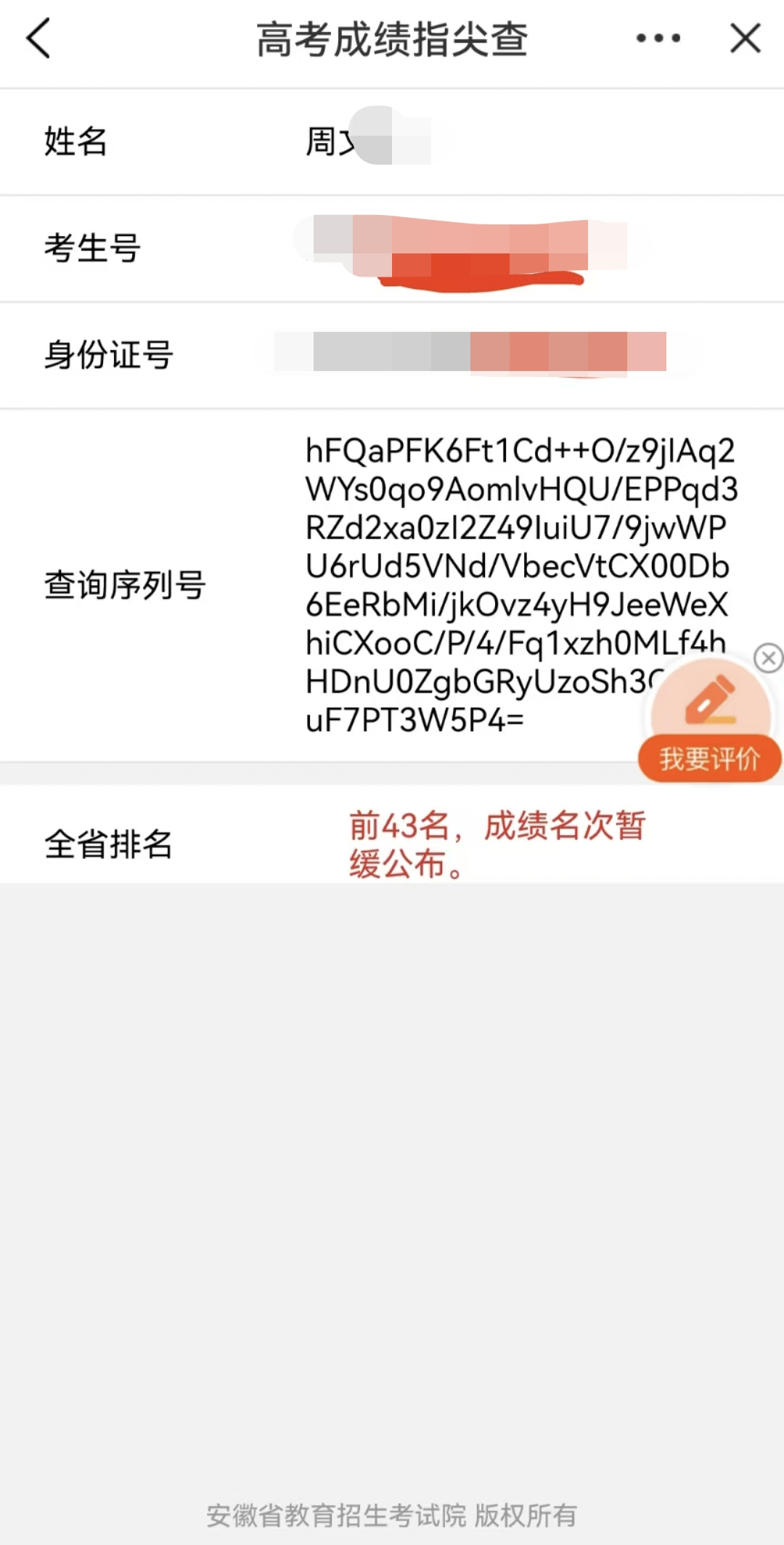
Task: Select the 身份证号 ID number row
Action: (x=109, y=354)
